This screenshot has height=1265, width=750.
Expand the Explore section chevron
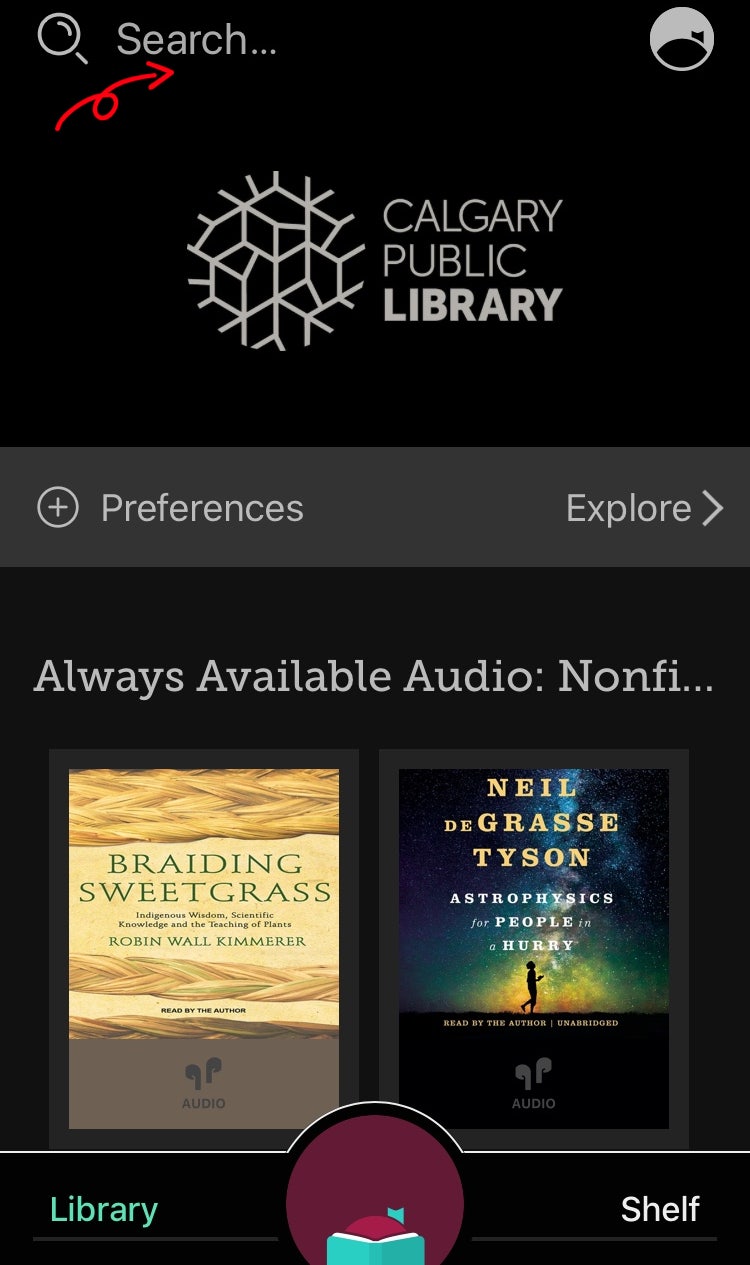(711, 507)
